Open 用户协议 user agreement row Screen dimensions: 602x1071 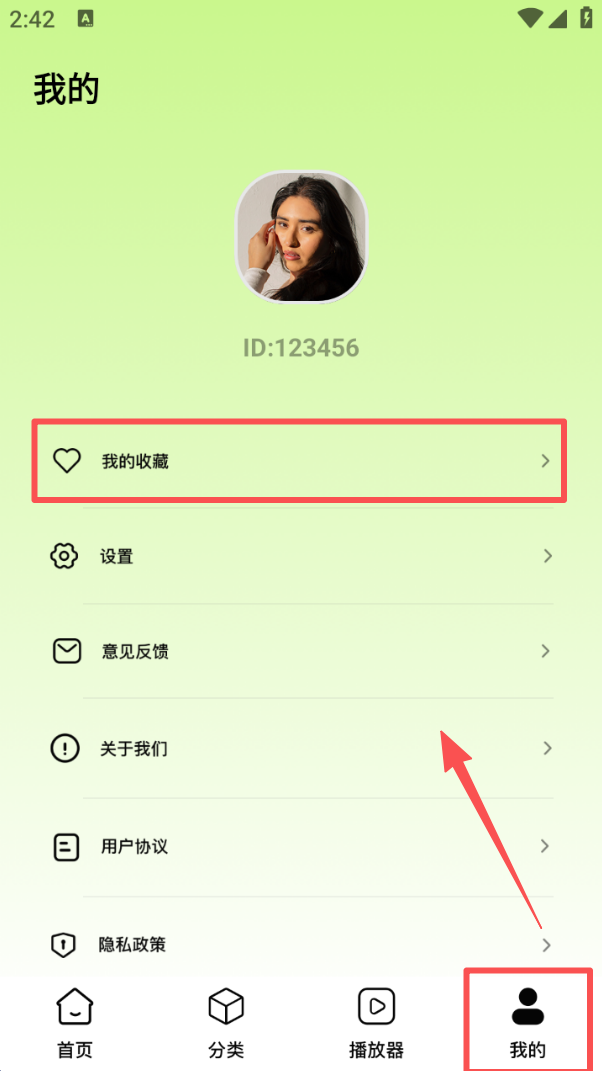(300, 846)
